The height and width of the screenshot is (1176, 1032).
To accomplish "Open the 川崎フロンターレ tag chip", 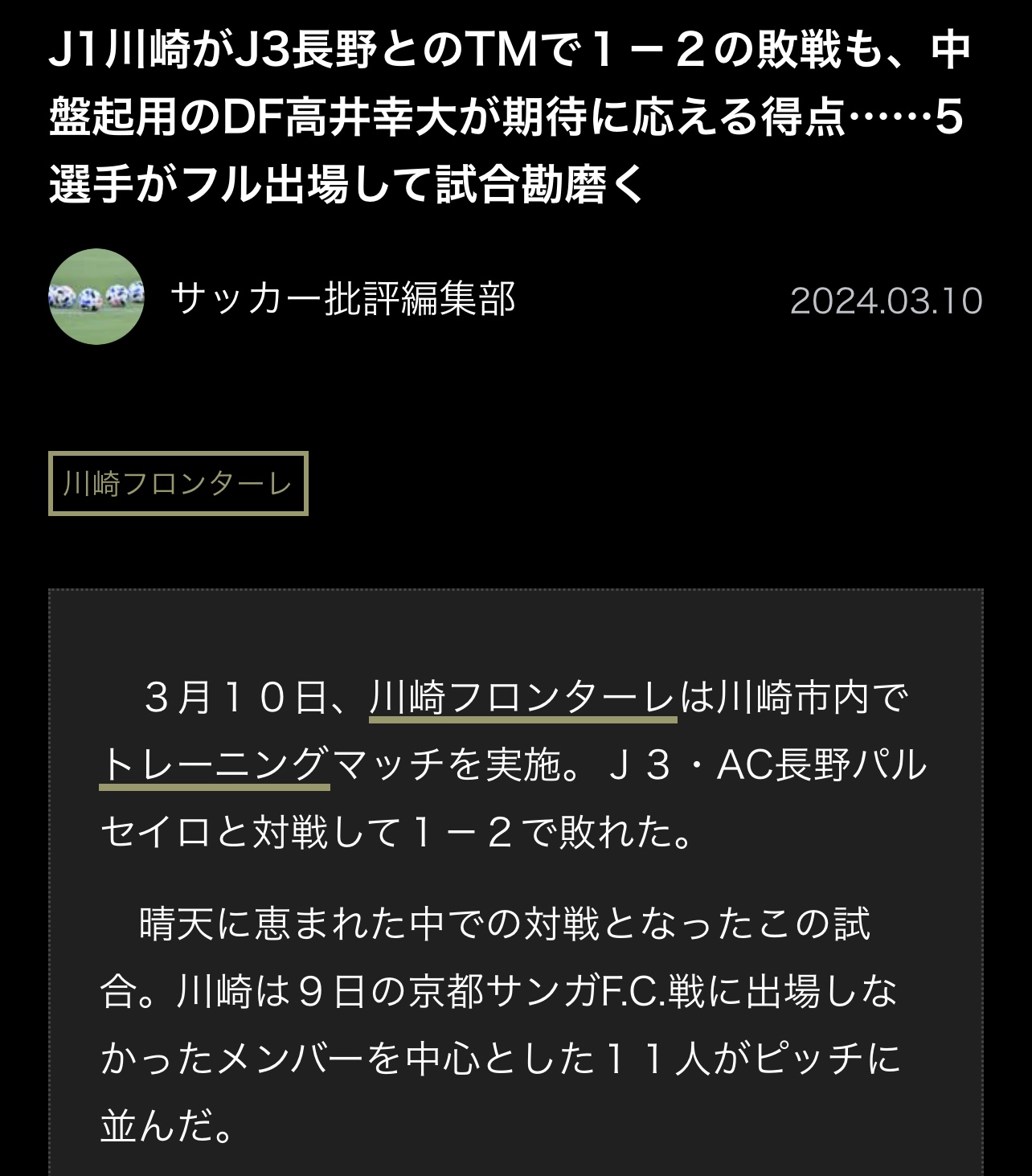I will (178, 484).
